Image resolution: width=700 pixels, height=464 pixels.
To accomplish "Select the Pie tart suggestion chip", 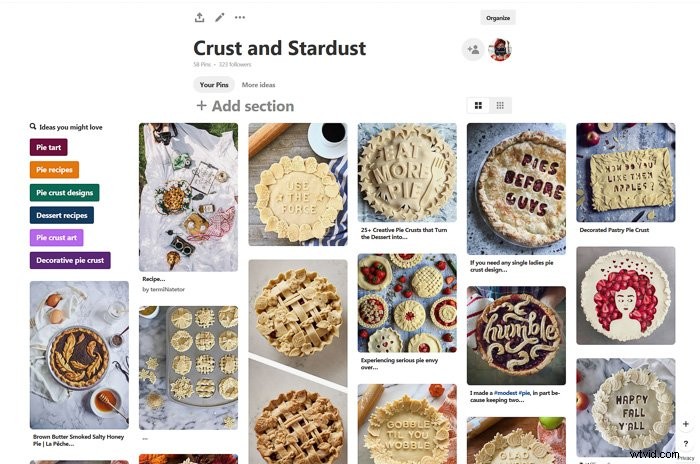I will 48,148.
